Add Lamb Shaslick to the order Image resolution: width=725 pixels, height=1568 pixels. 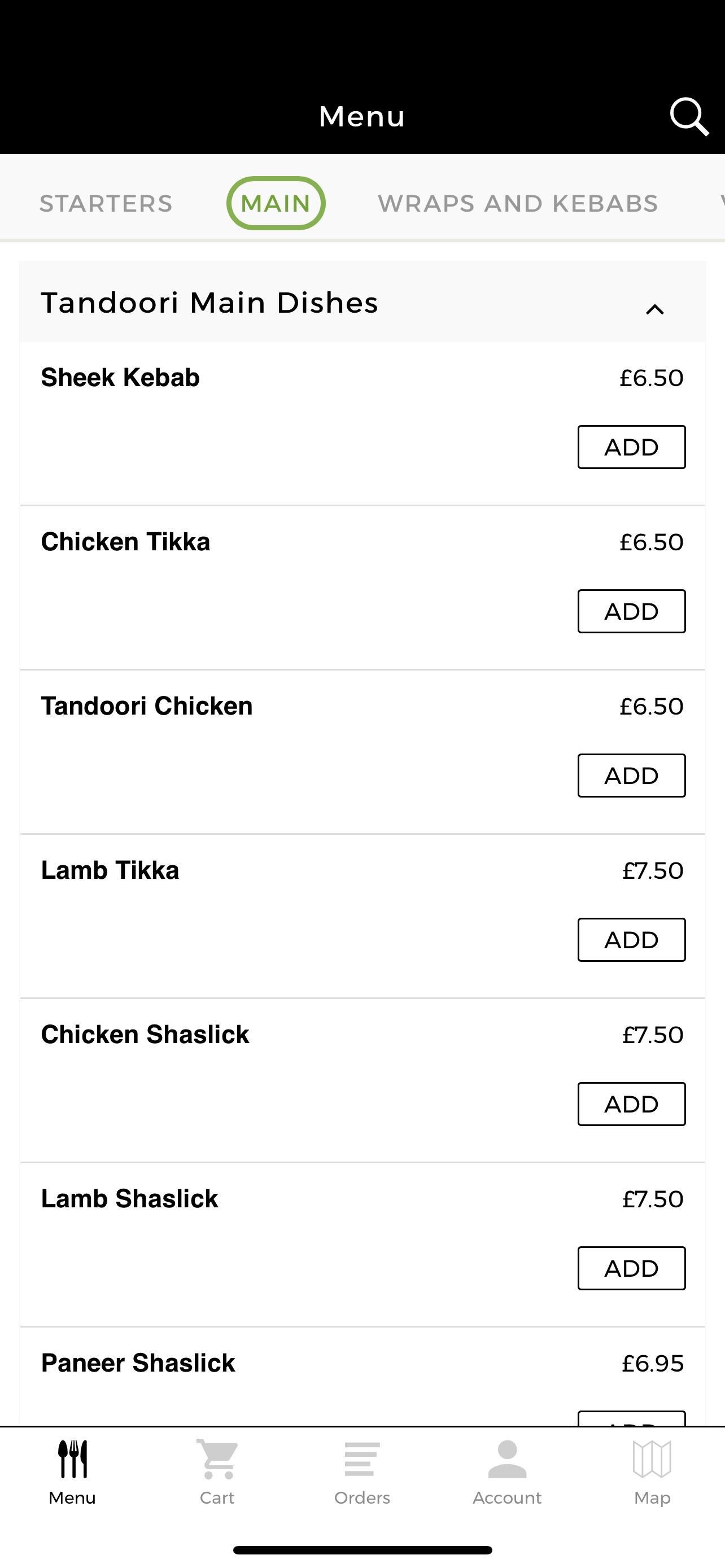point(631,1268)
